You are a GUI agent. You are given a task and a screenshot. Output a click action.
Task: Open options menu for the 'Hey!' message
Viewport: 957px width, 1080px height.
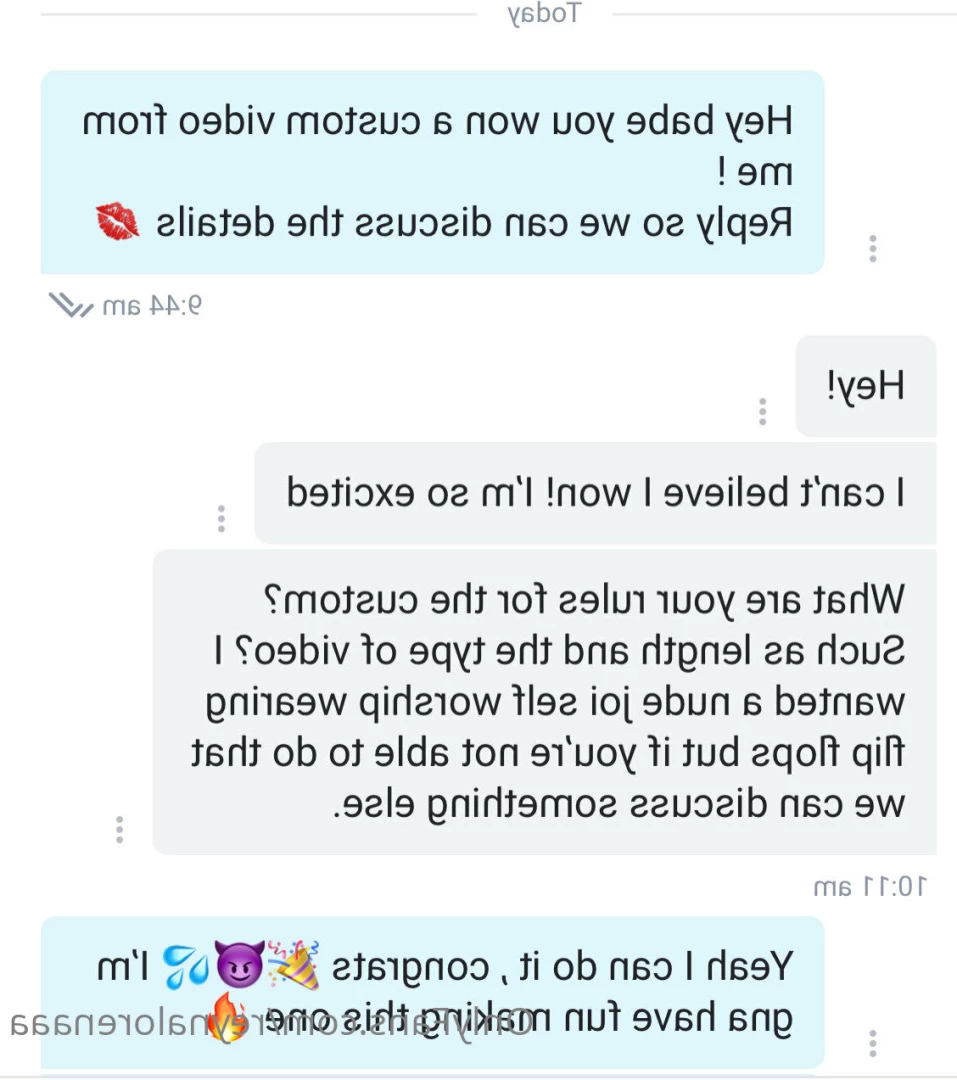pyautogui.click(x=762, y=411)
